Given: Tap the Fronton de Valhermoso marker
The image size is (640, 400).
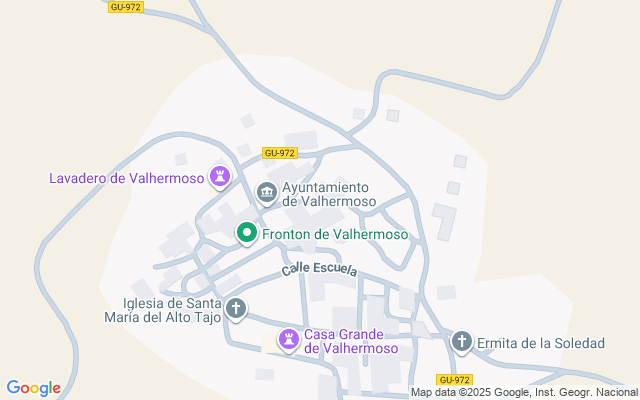Looking at the screenshot, I should [246, 234].
